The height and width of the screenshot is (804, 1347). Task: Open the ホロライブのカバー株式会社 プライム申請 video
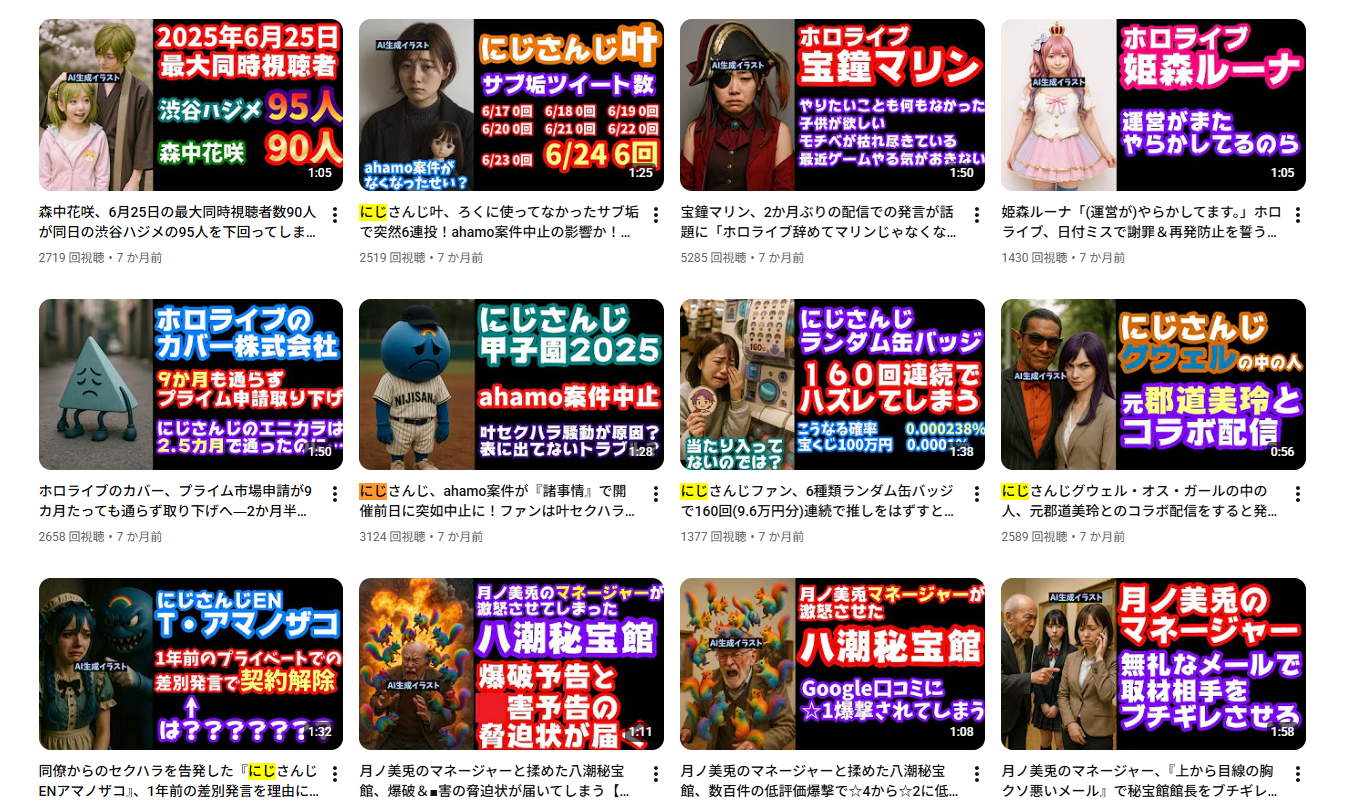190,384
